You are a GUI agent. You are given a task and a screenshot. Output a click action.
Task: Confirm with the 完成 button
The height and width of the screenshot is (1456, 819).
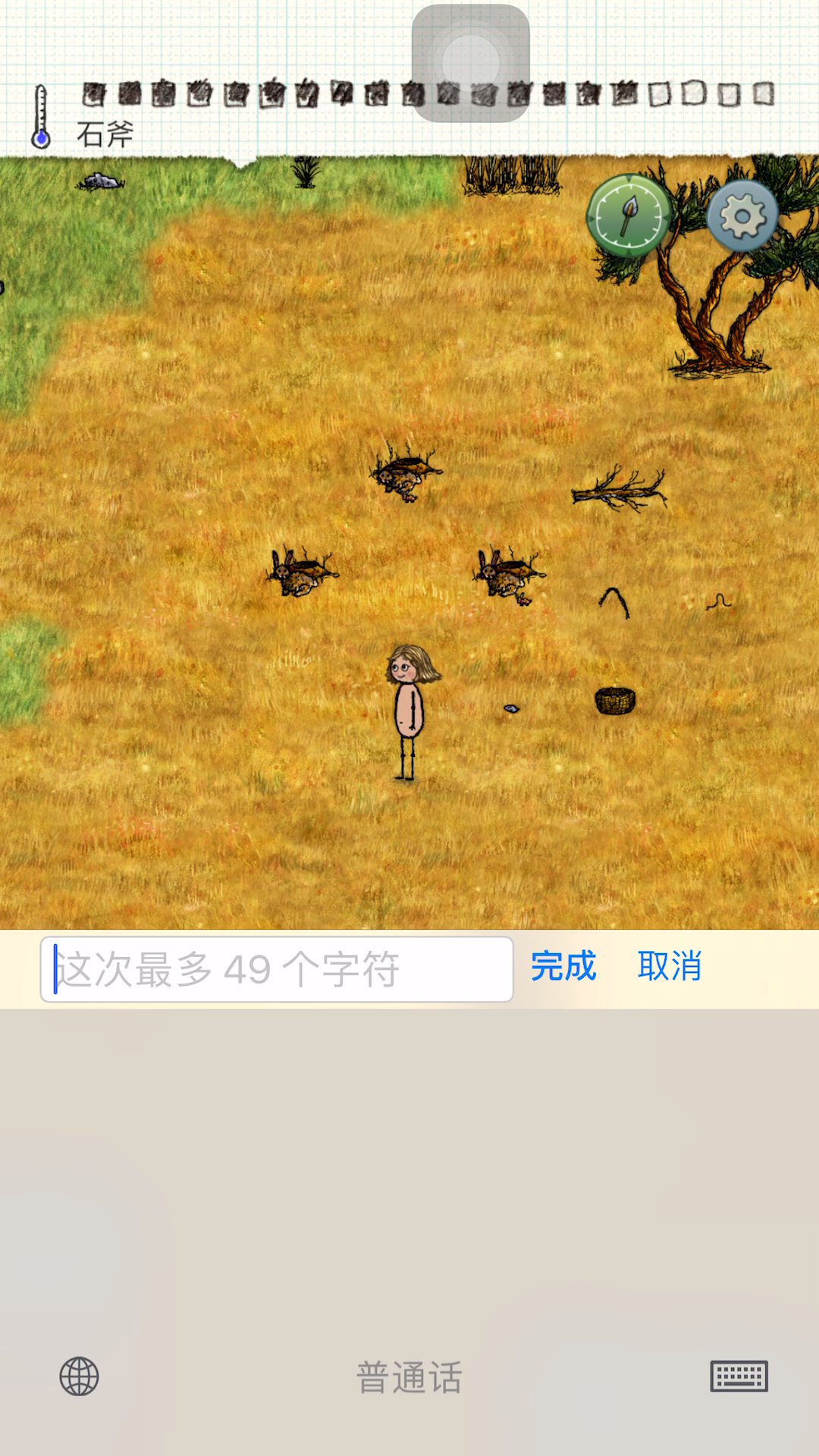pyautogui.click(x=563, y=967)
